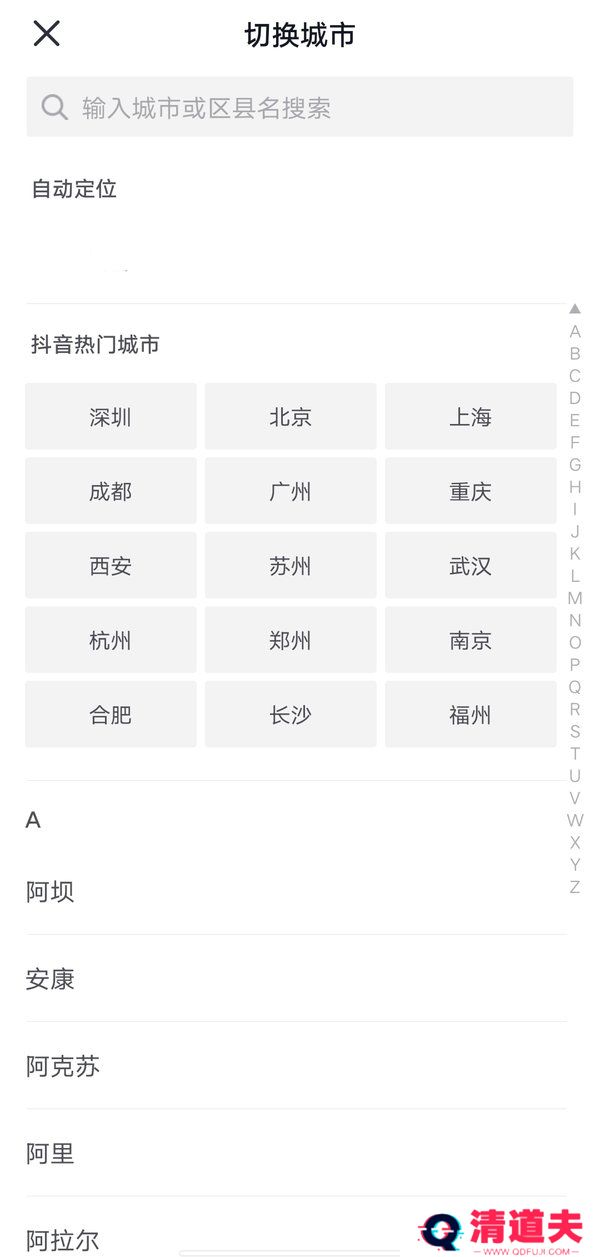Viewport: 600px width, 1257px height.
Task: Switch city to 重庆
Action: 470,491
